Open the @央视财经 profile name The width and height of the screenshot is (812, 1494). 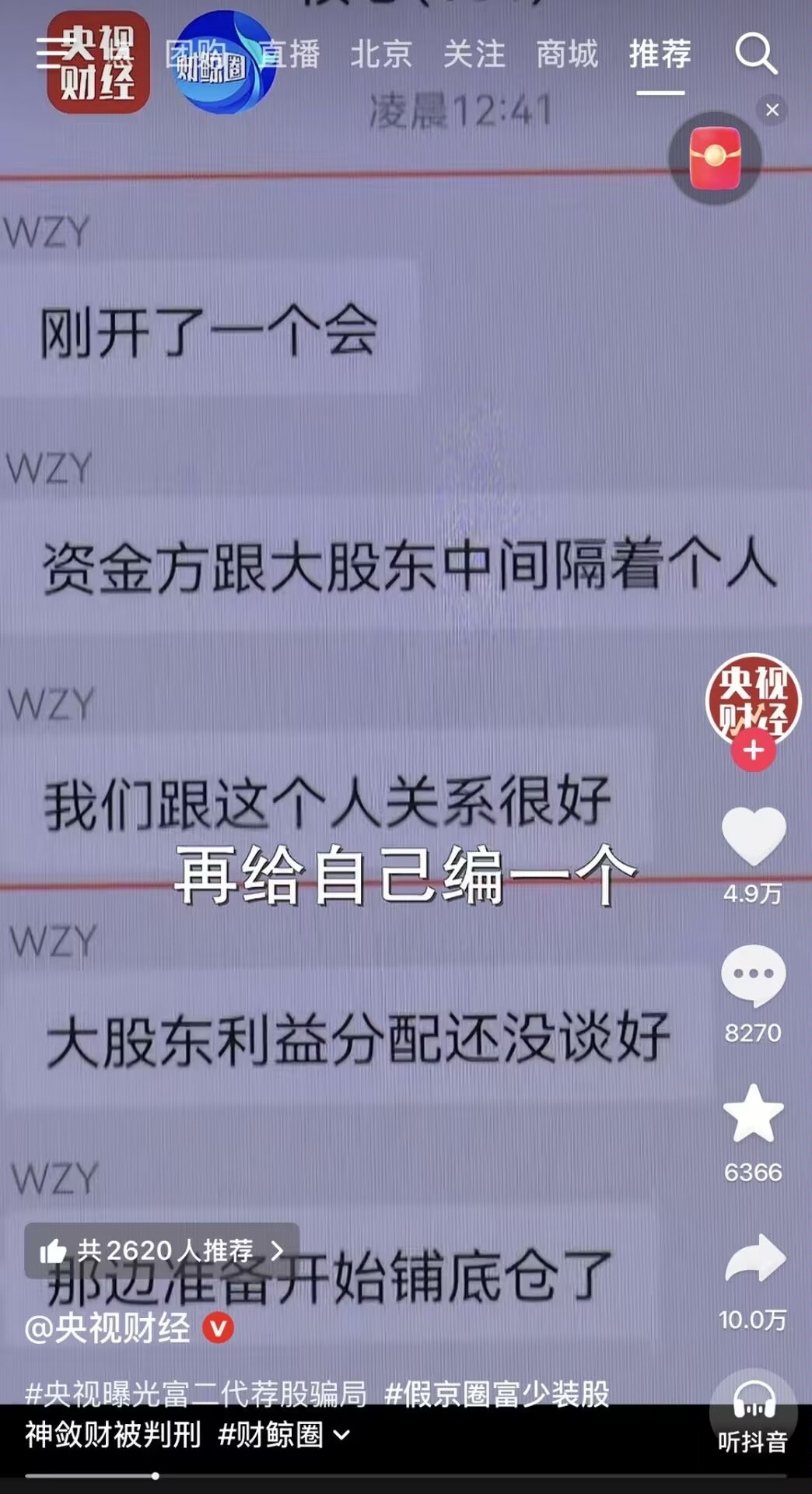click(107, 1327)
